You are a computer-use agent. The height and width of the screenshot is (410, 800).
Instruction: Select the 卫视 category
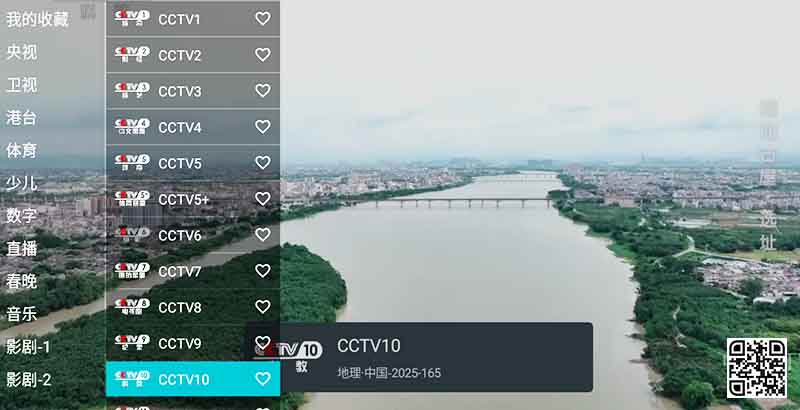click(22, 85)
